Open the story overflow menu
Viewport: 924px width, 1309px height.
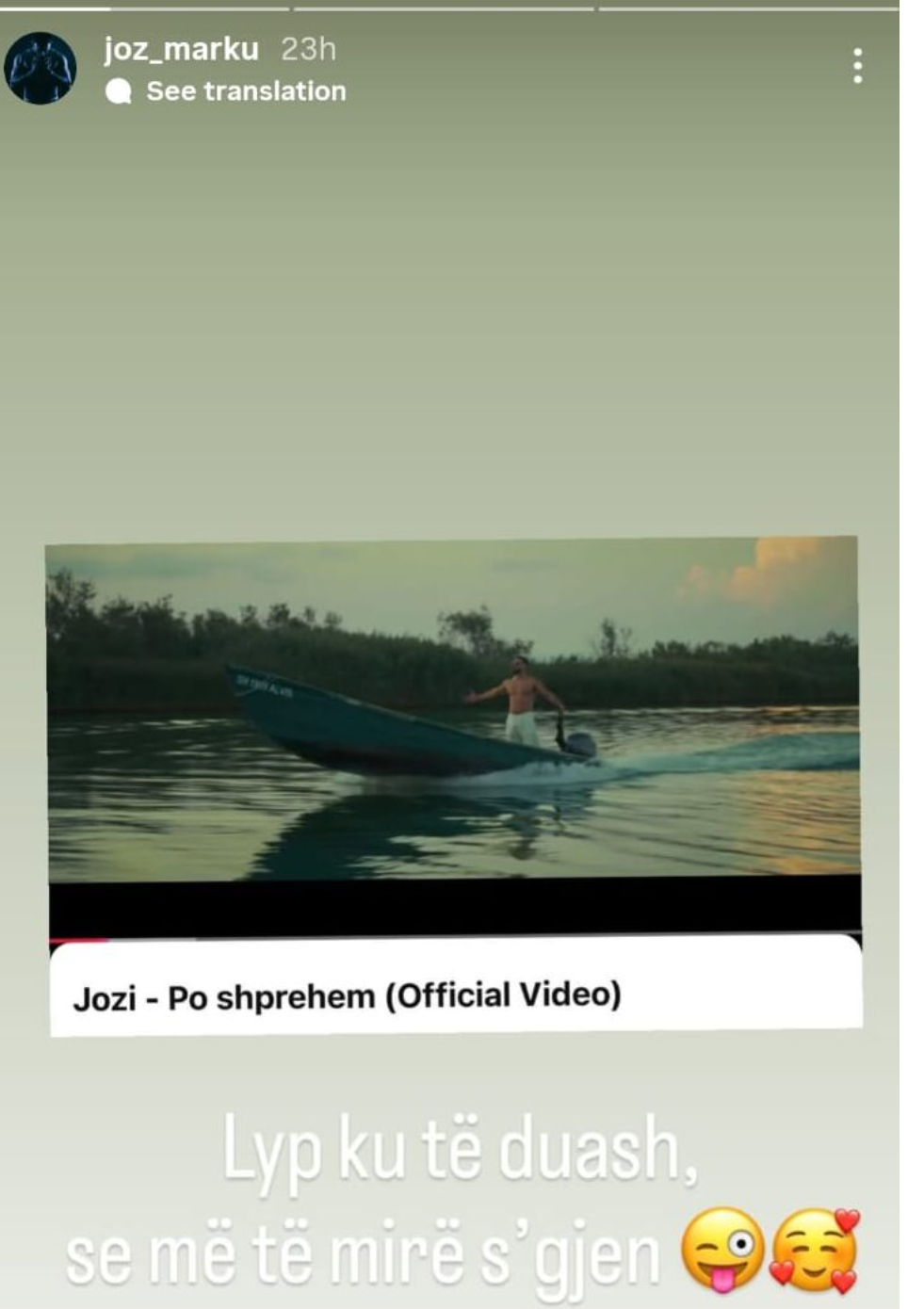856,66
